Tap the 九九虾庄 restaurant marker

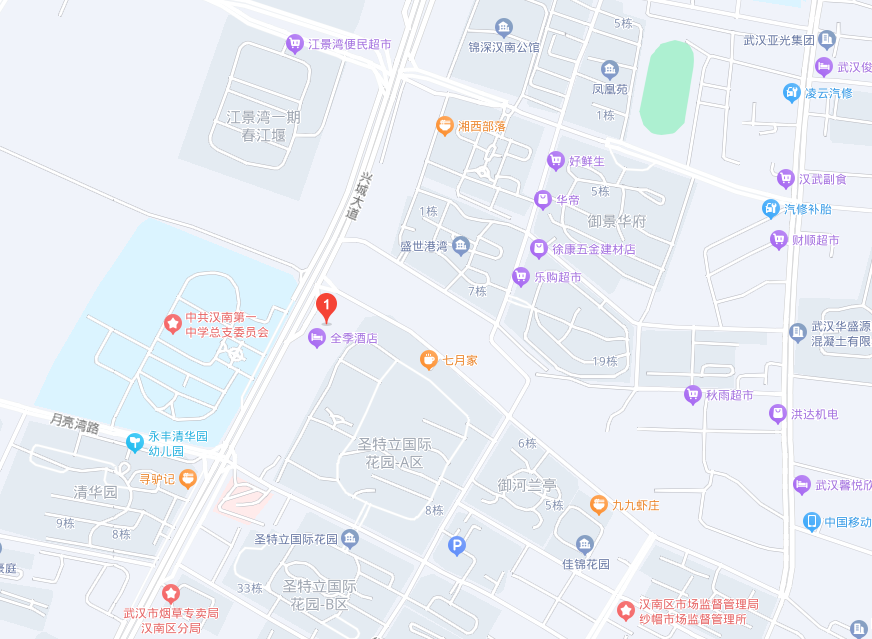(x=599, y=505)
